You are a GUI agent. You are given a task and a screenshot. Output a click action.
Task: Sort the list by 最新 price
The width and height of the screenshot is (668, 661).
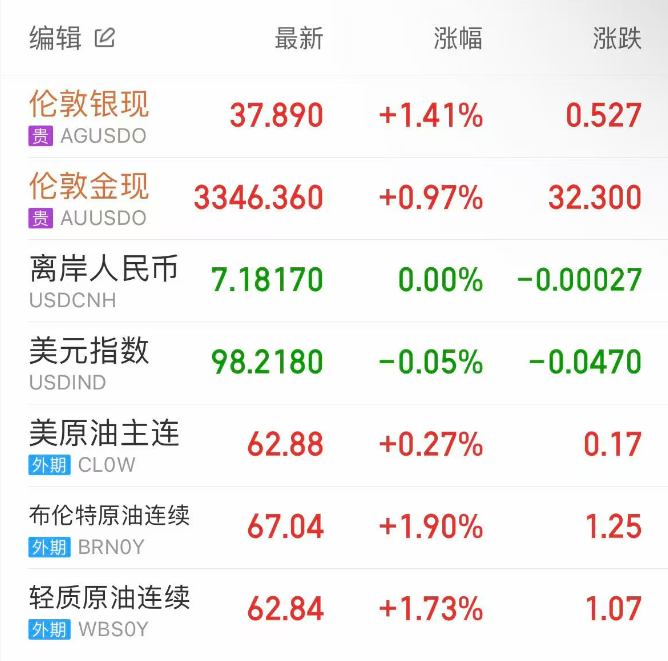click(x=299, y=39)
